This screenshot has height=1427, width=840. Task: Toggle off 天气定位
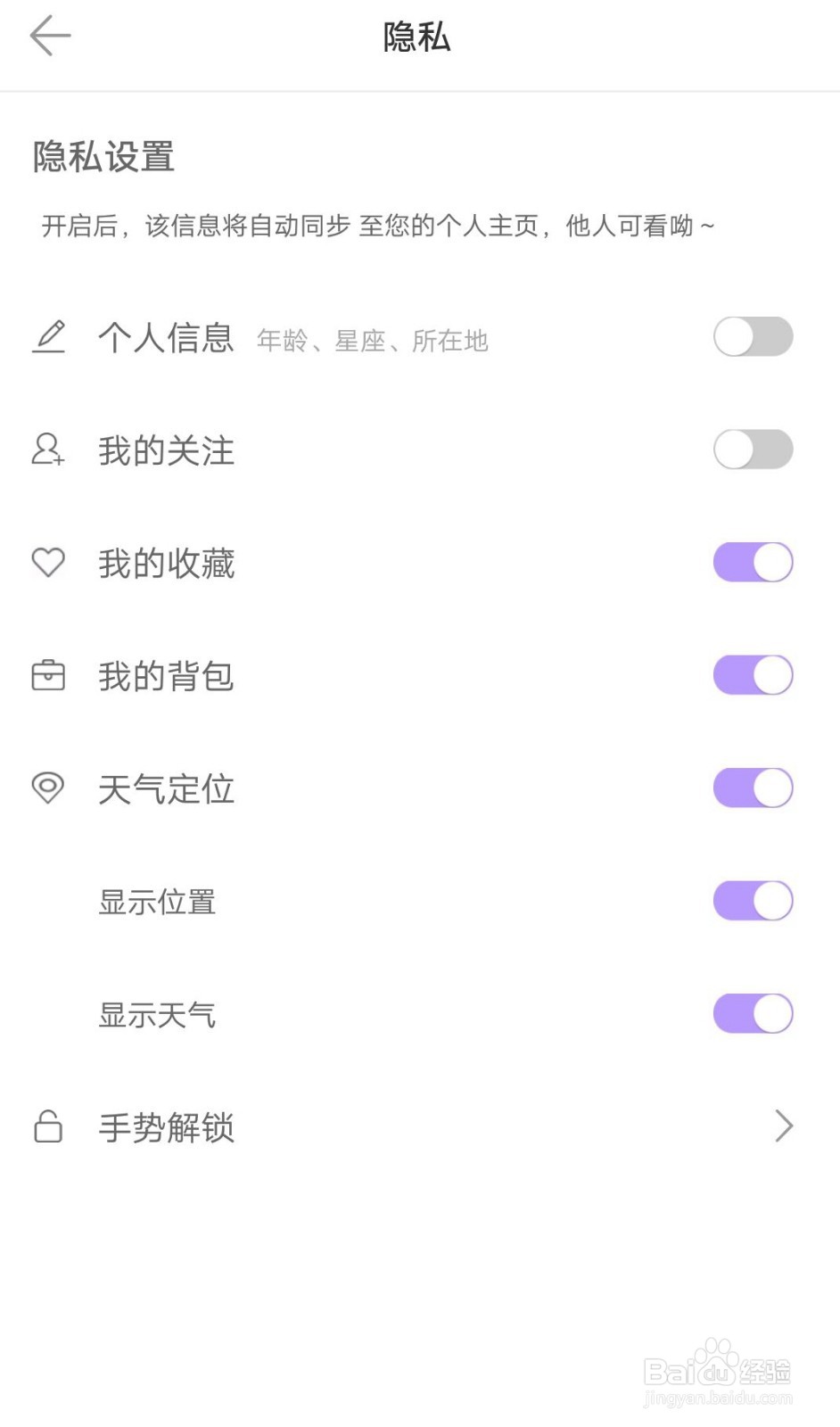[x=753, y=788]
